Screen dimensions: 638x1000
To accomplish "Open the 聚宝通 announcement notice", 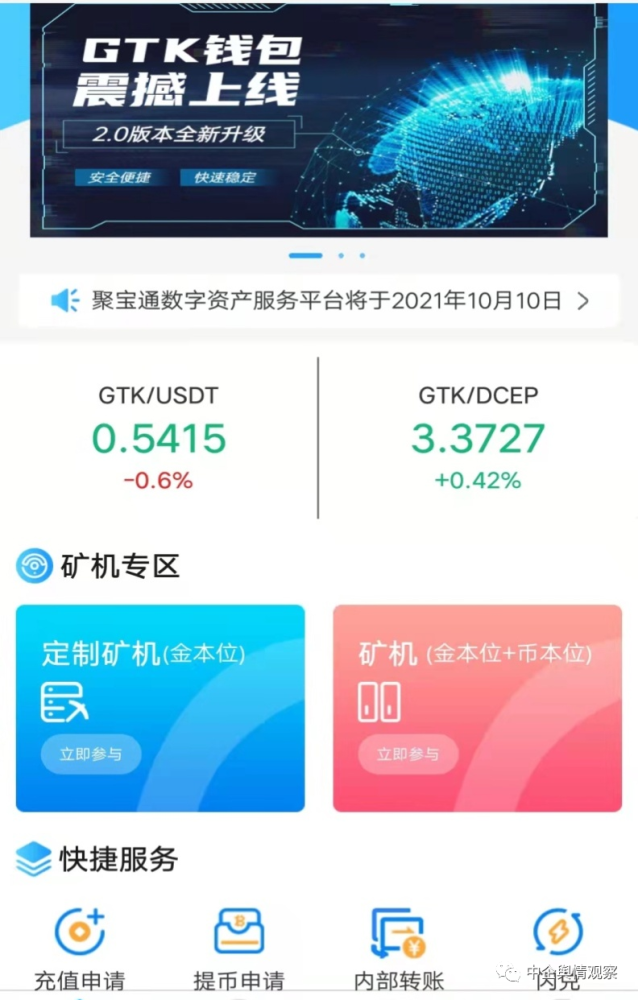I will click(x=318, y=300).
